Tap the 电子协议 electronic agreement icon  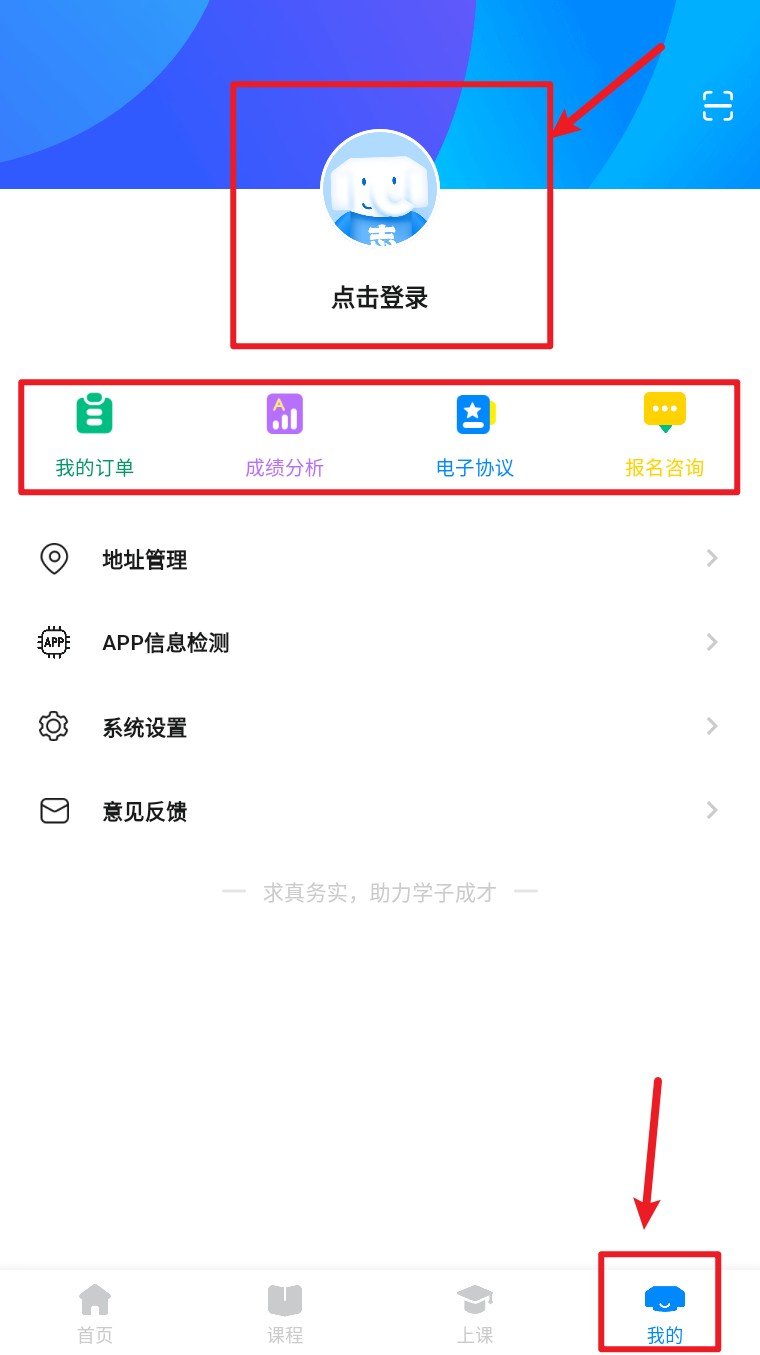474,414
